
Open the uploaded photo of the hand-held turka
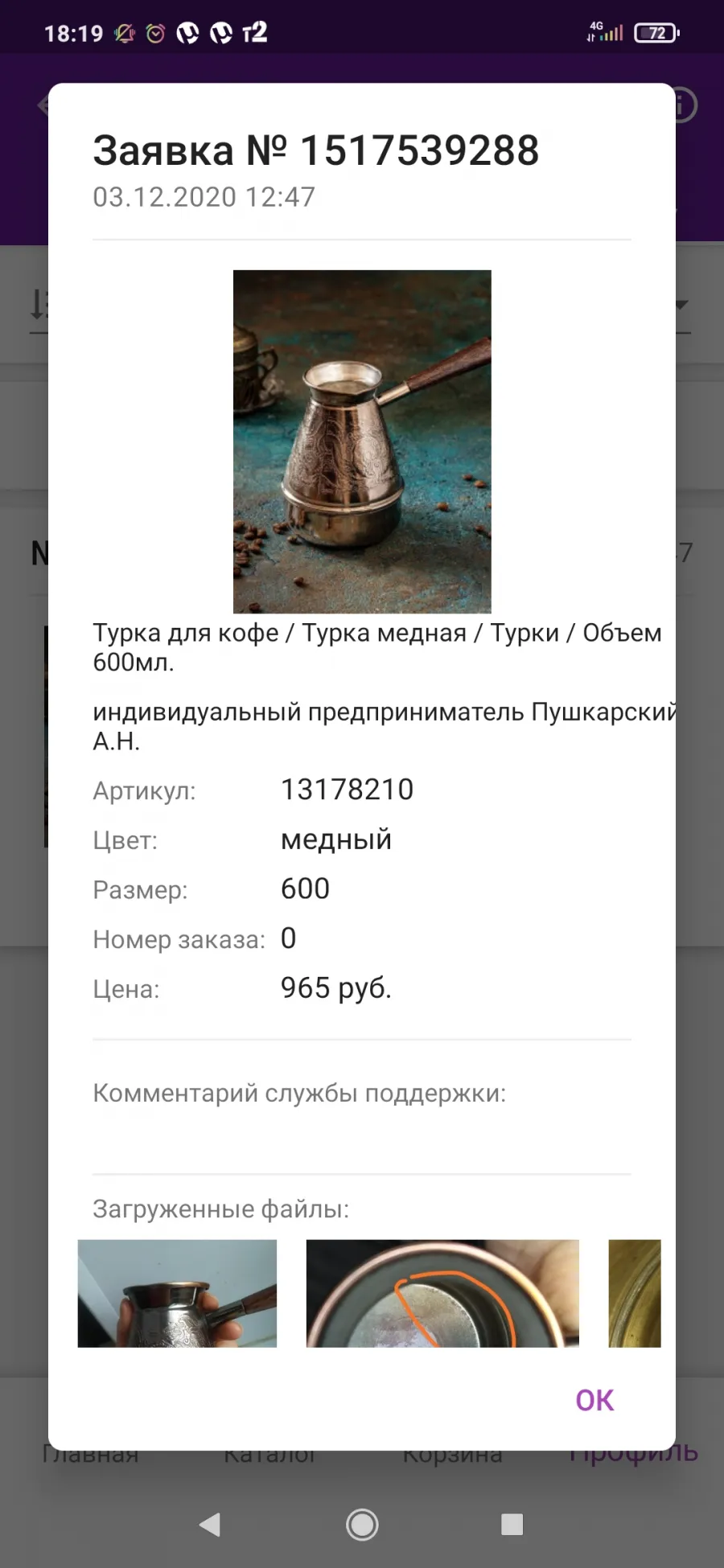pos(177,1293)
